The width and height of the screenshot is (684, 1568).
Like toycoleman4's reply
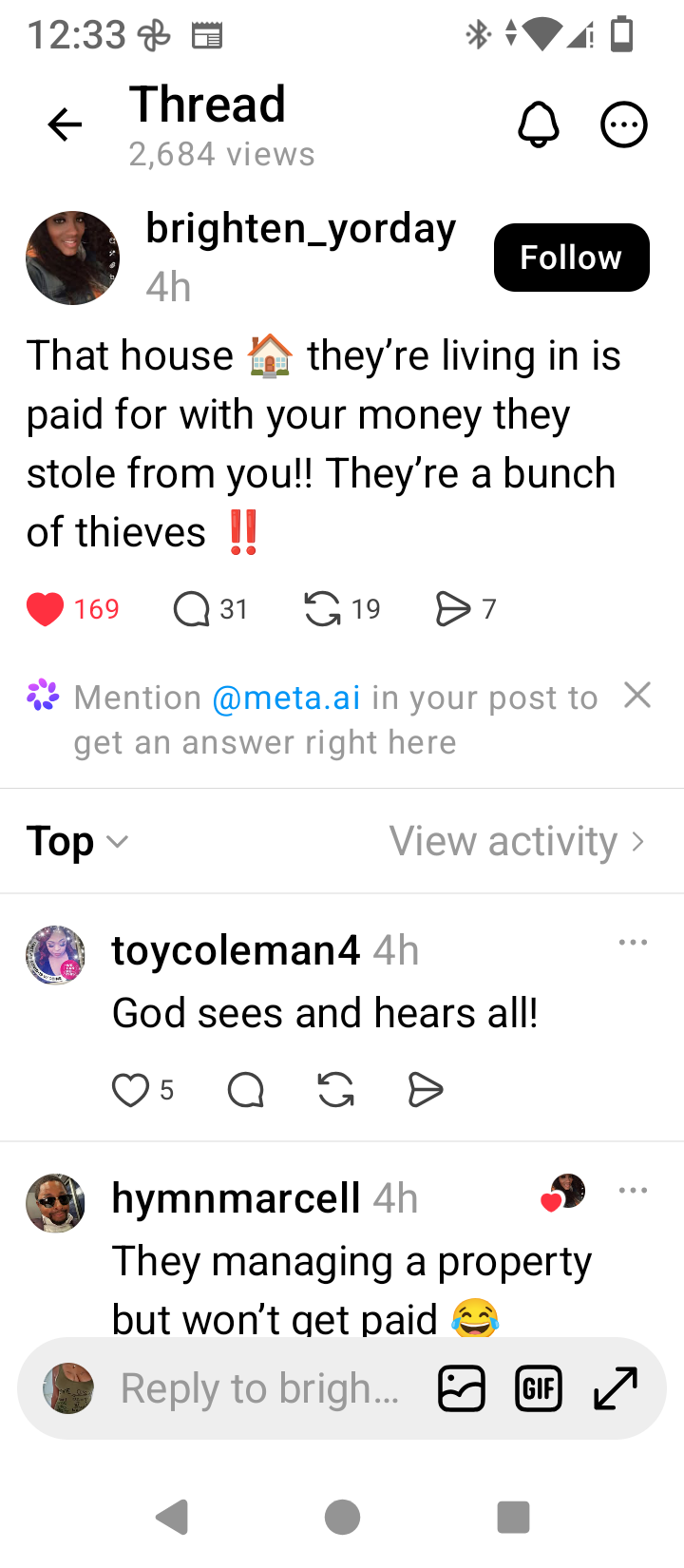pos(130,1090)
